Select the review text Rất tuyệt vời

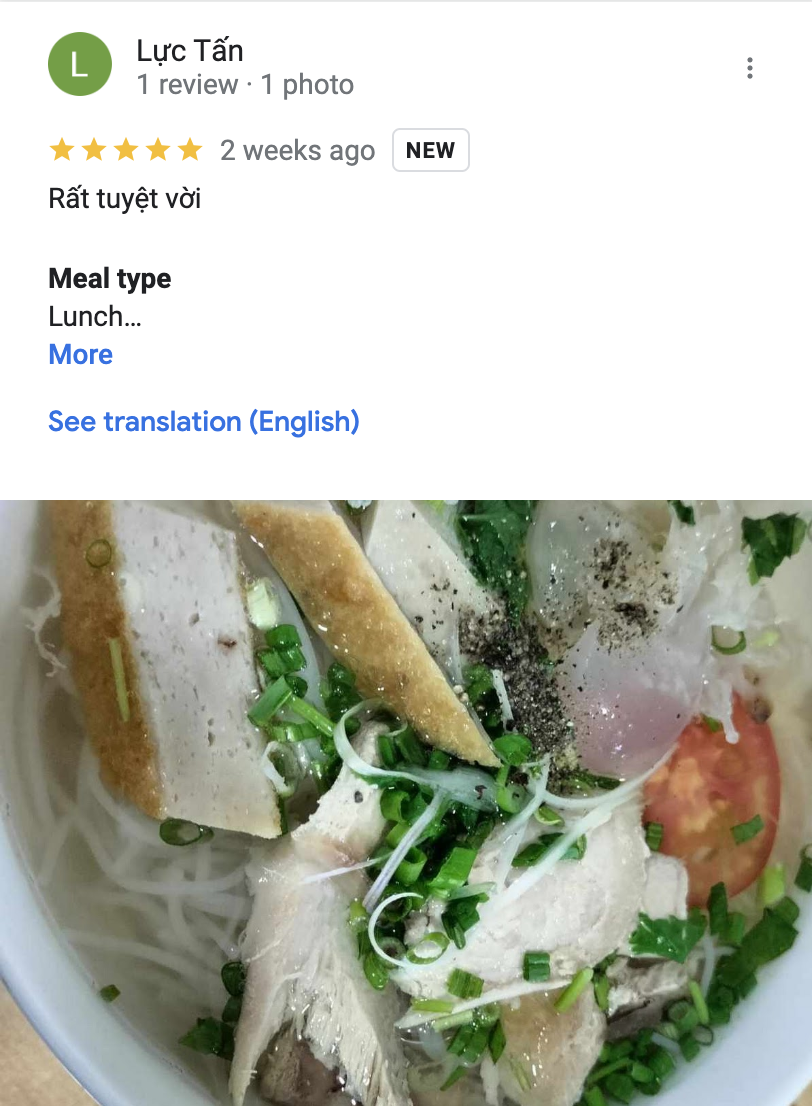[x=124, y=198]
